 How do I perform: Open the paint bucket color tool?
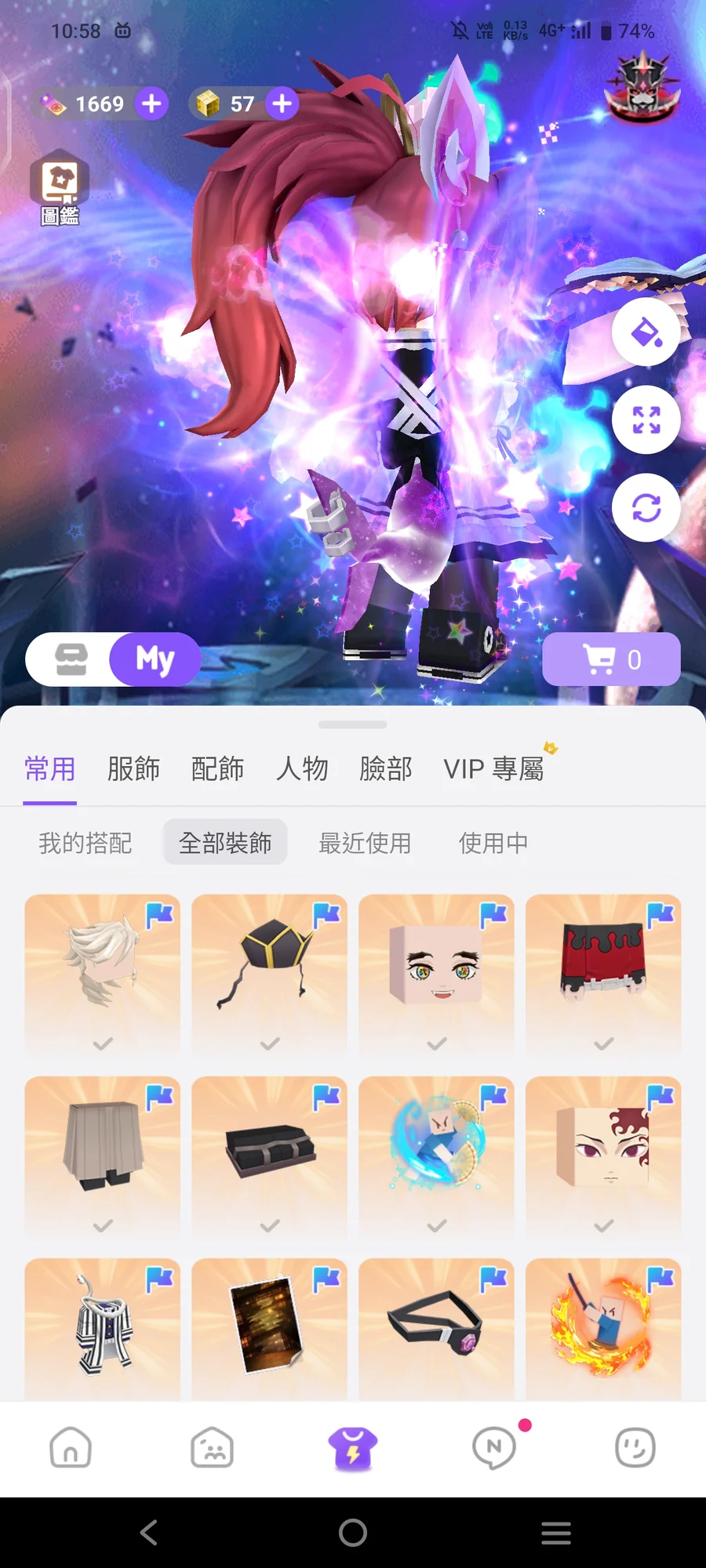click(x=646, y=332)
